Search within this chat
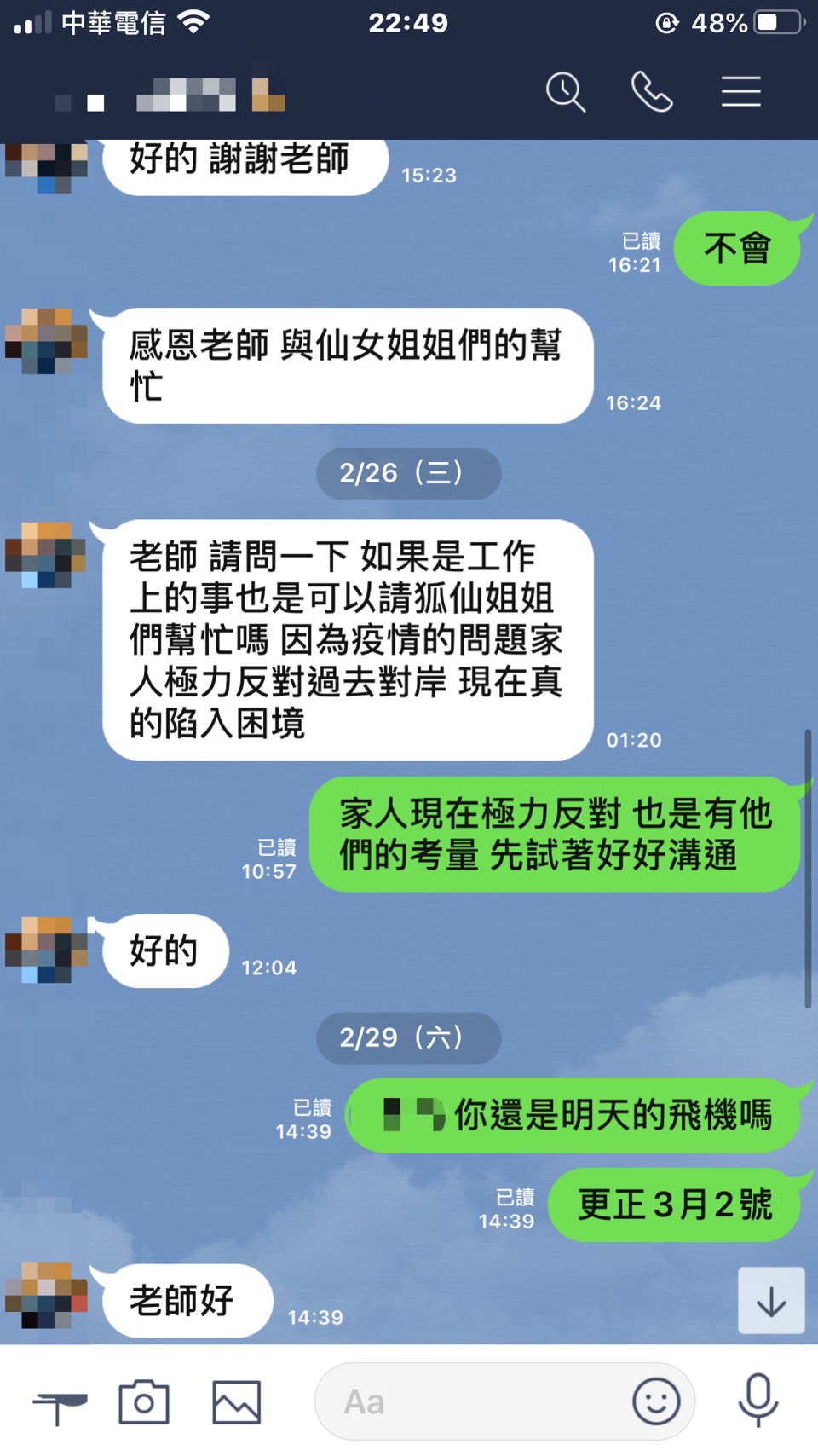Screen dimensions: 818x1456 point(566,92)
